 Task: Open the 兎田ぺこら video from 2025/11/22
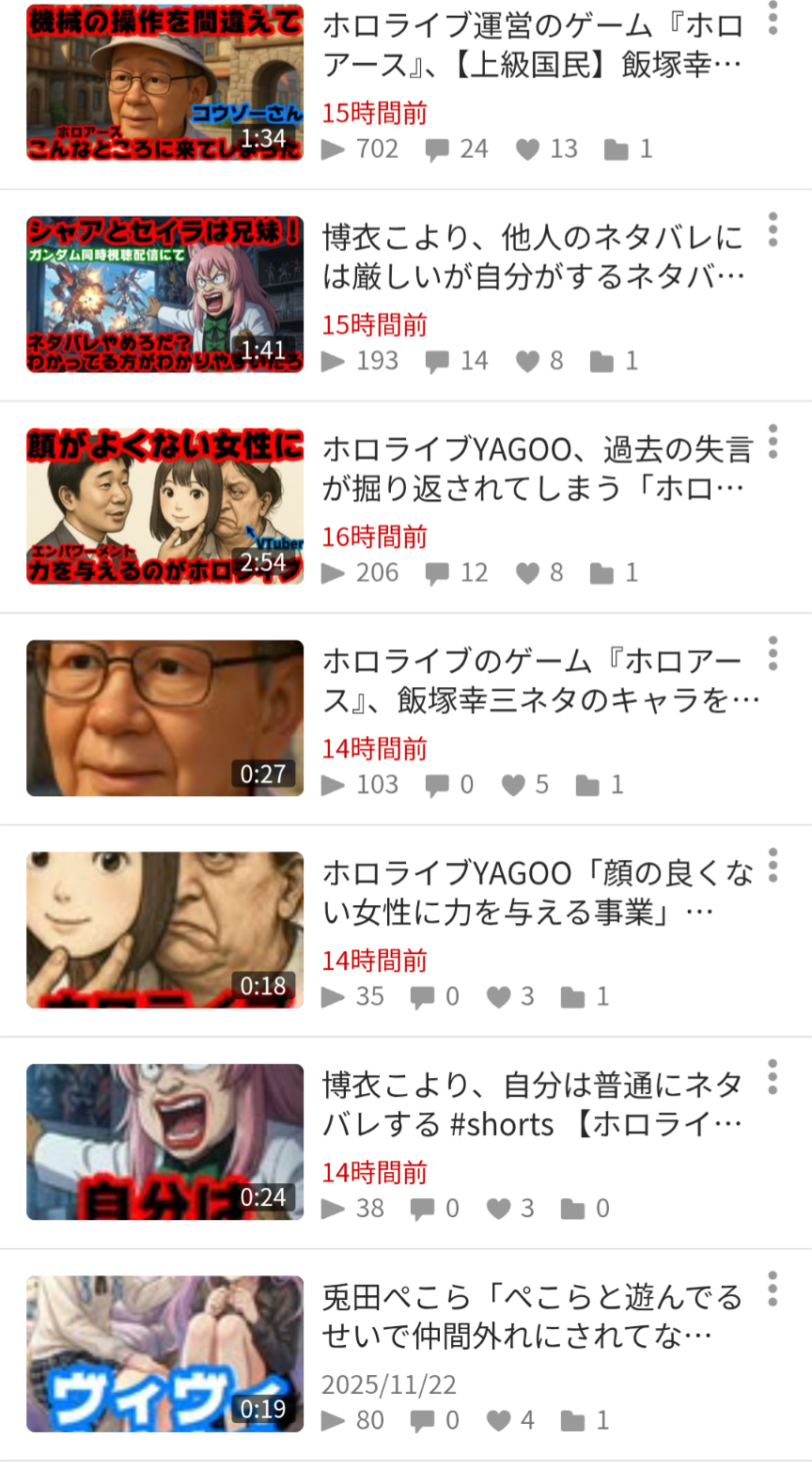[164, 1353]
